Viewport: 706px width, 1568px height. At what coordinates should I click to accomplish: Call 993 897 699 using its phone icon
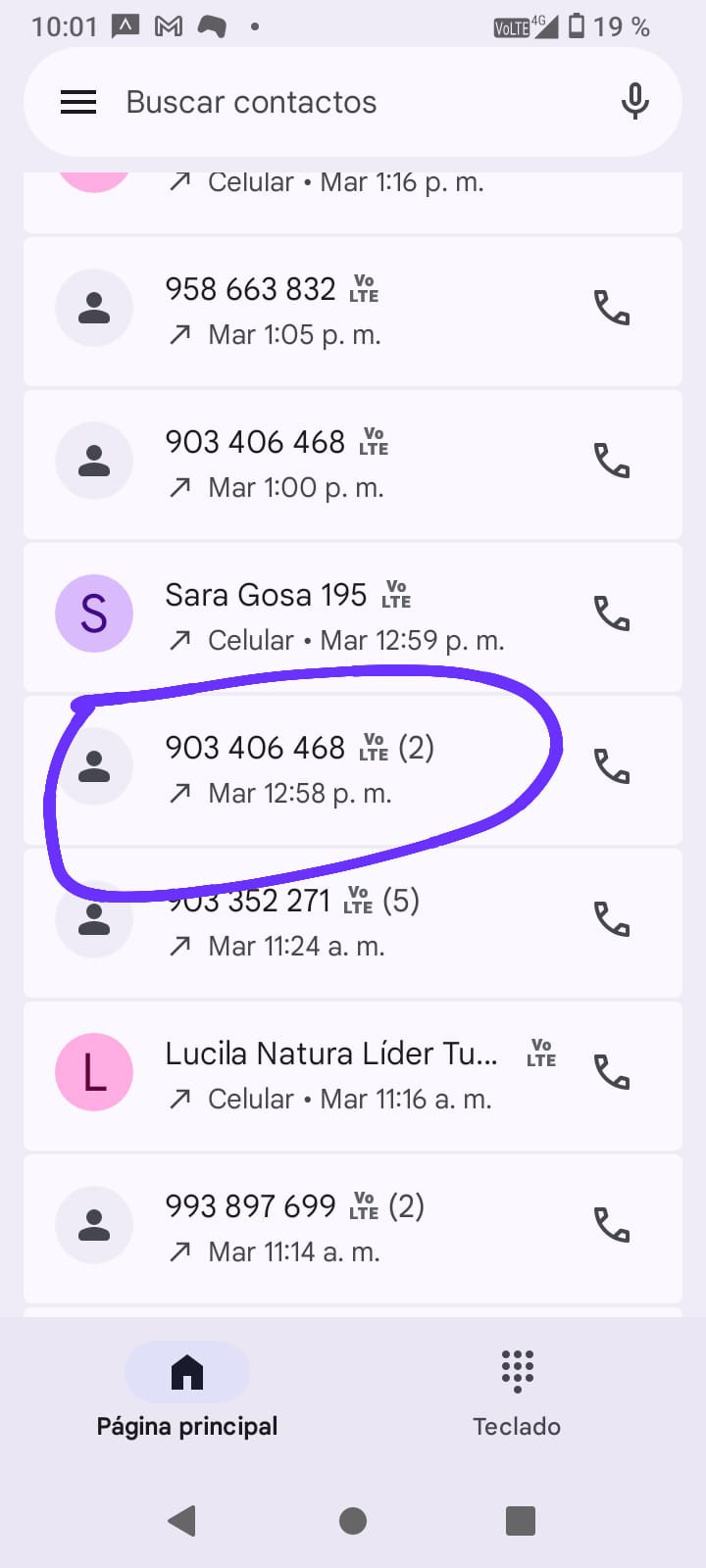point(612,1225)
